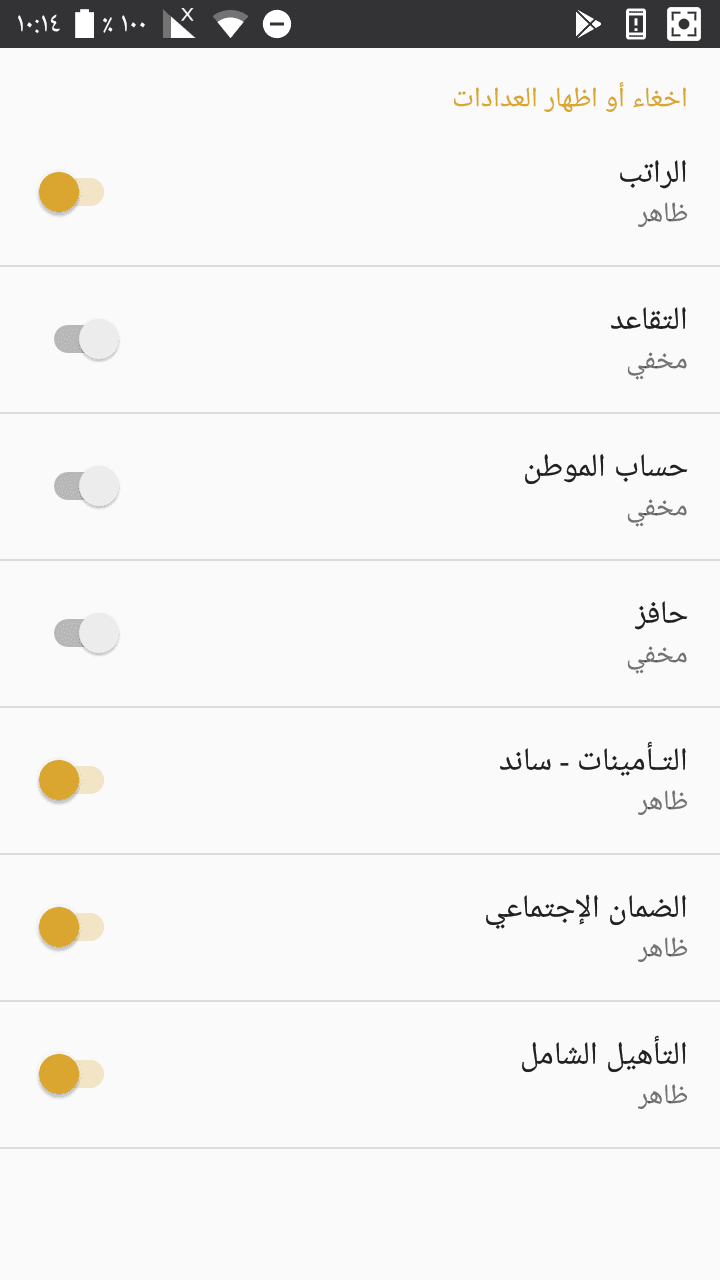The image size is (720, 1280).
Task: Select the الراتب counter label
Action: [655, 171]
